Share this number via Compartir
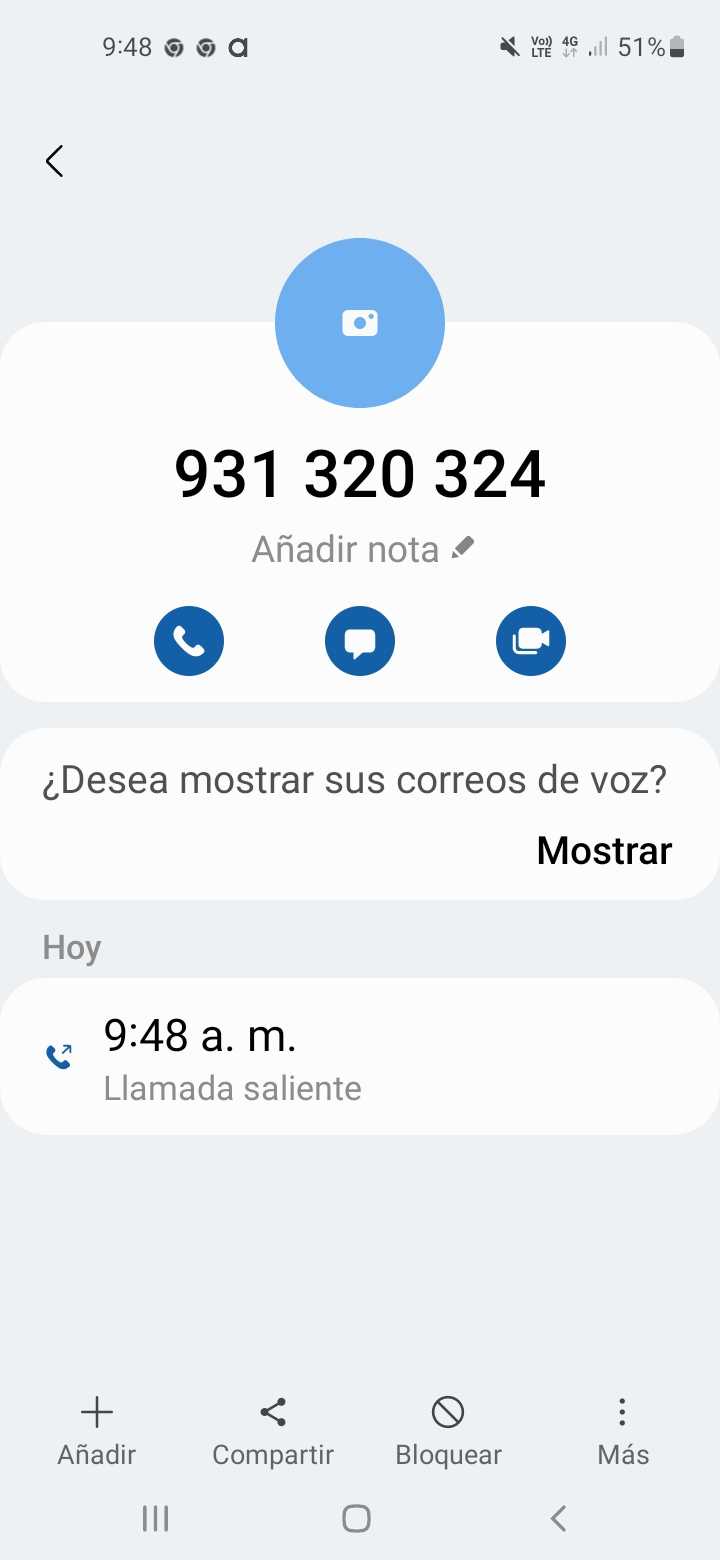The image size is (720, 1560). point(273,1431)
